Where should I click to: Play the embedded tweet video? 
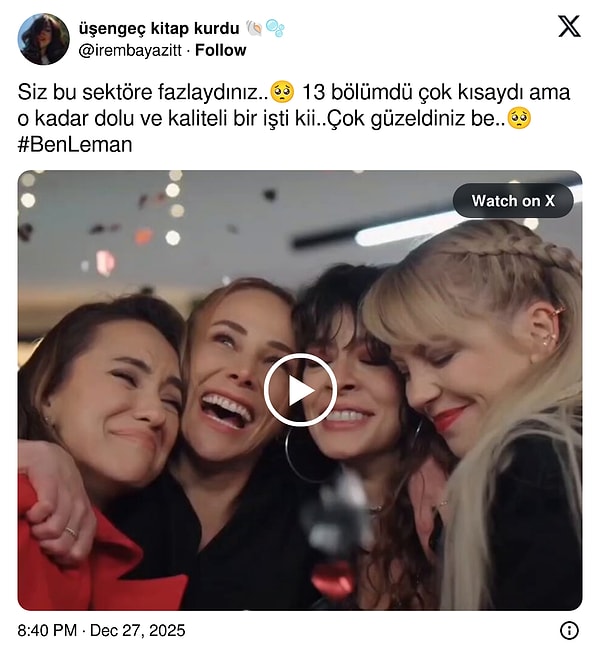pos(300,390)
